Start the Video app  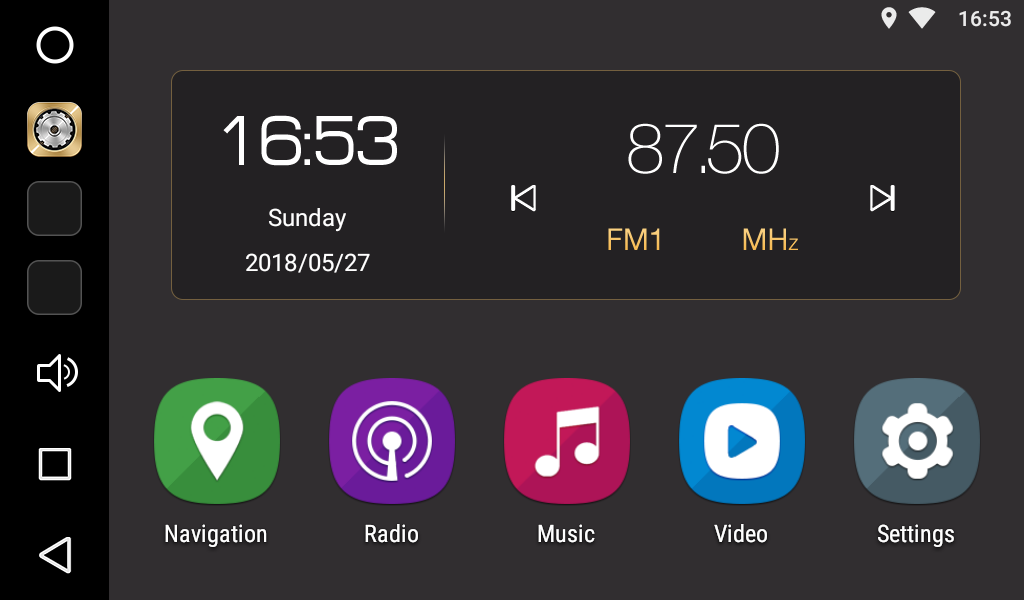coord(741,441)
